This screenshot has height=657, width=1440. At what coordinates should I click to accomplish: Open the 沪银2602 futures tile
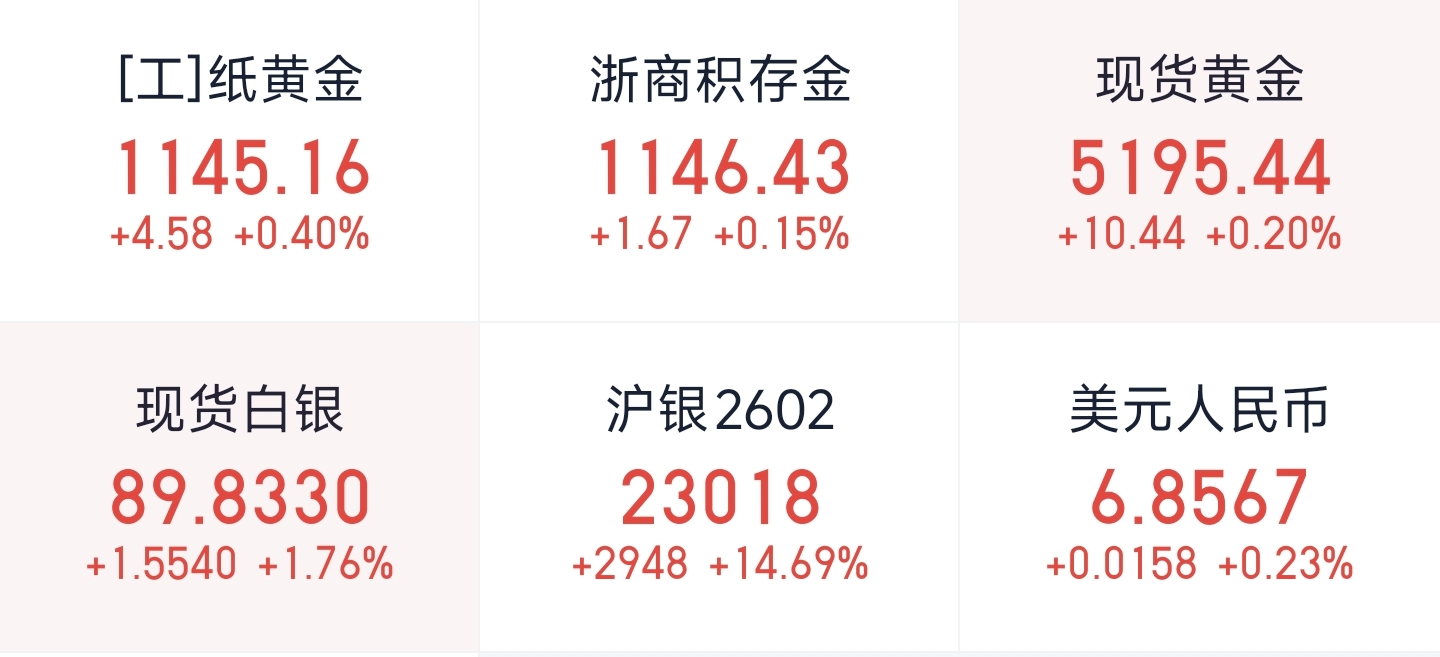[719, 490]
